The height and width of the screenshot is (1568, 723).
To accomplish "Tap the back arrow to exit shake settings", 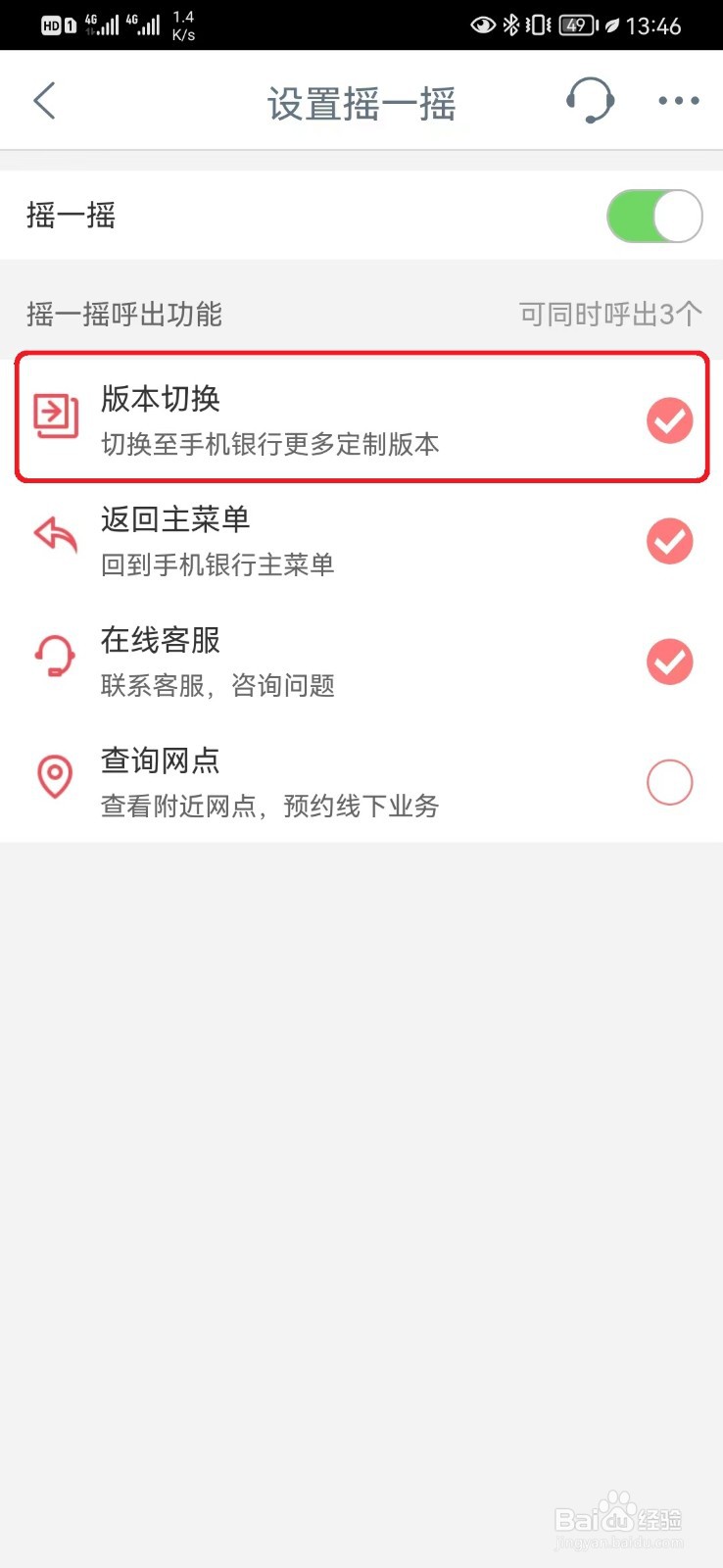I will click(x=43, y=100).
